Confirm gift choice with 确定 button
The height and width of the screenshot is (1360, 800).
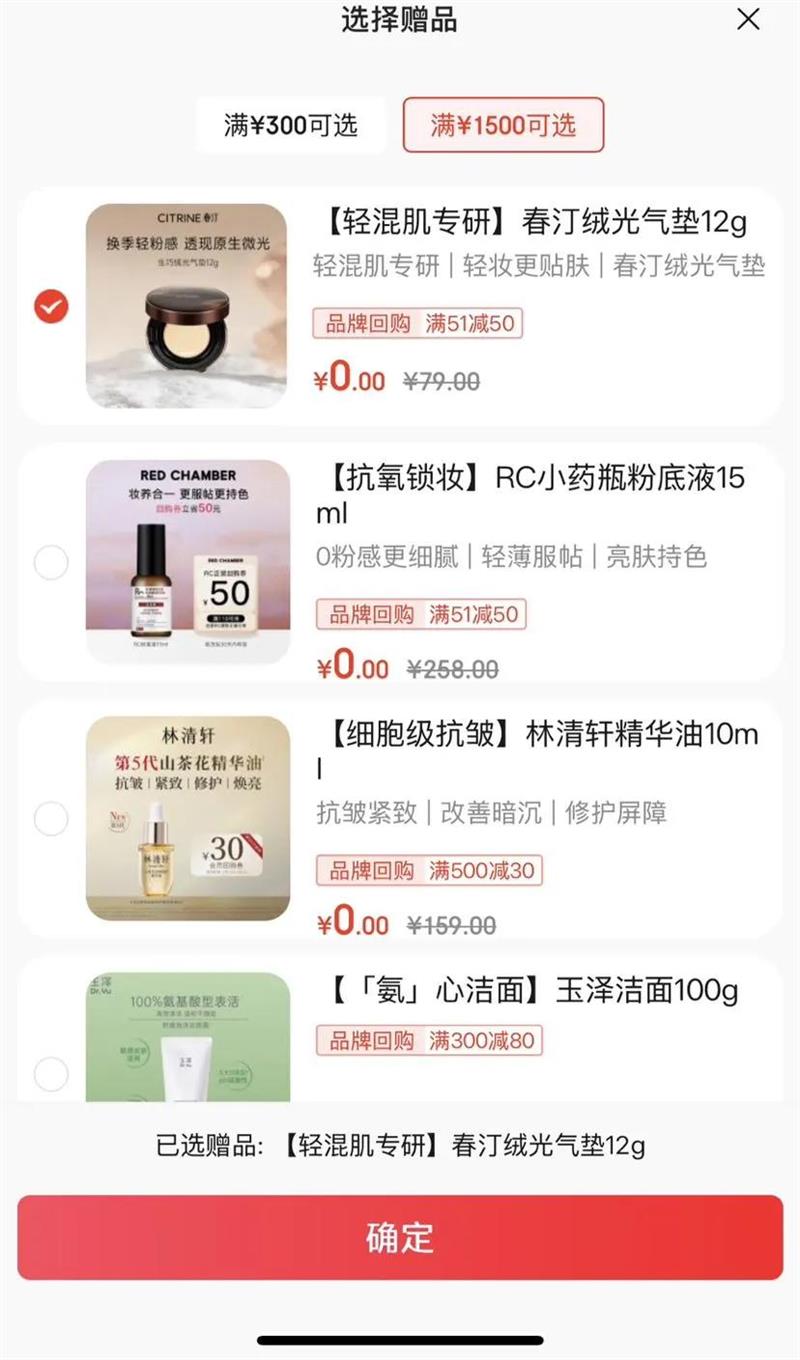click(400, 1237)
